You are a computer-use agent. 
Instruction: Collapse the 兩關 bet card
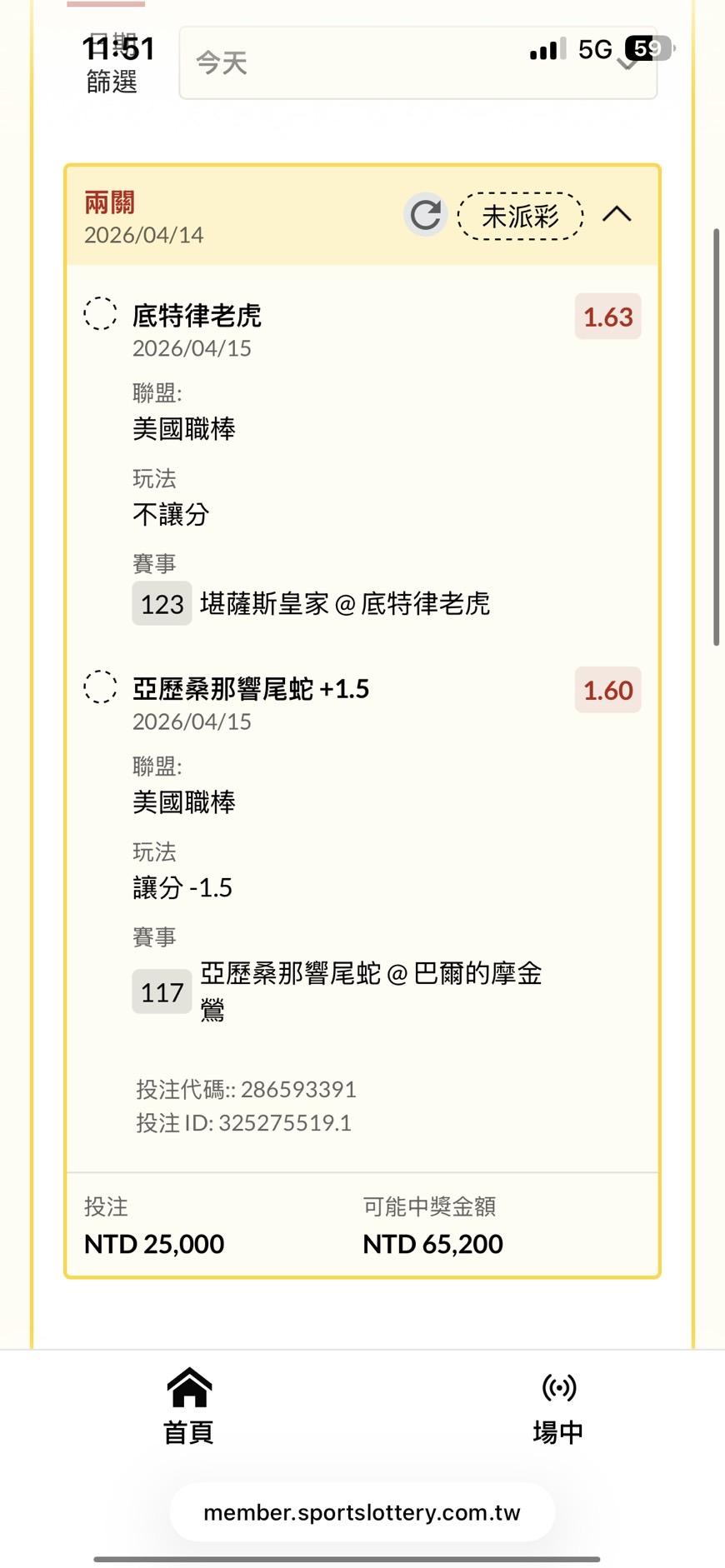pyautogui.click(x=617, y=215)
